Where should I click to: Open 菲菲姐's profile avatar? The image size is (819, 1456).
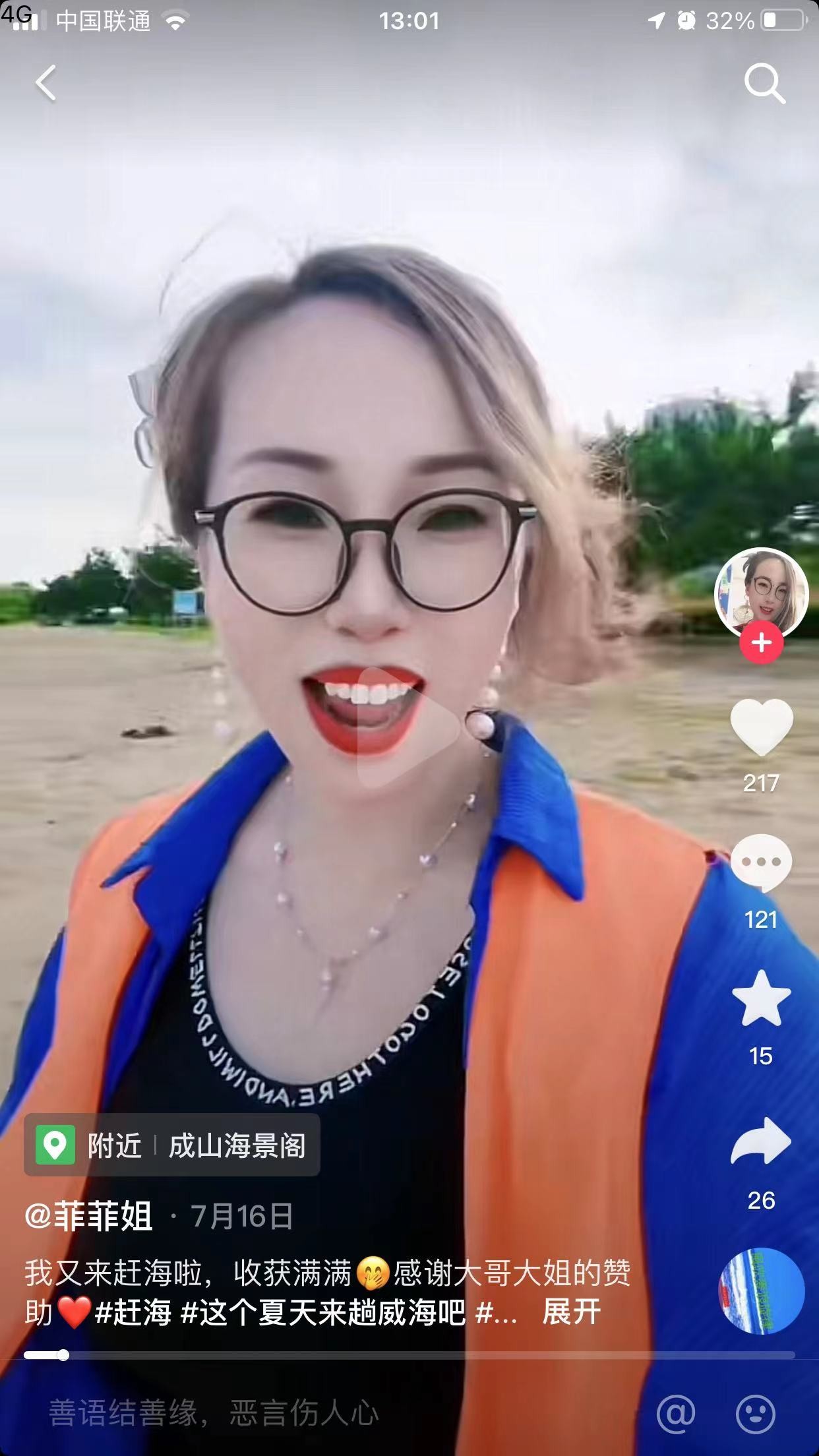[x=761, y=593]
